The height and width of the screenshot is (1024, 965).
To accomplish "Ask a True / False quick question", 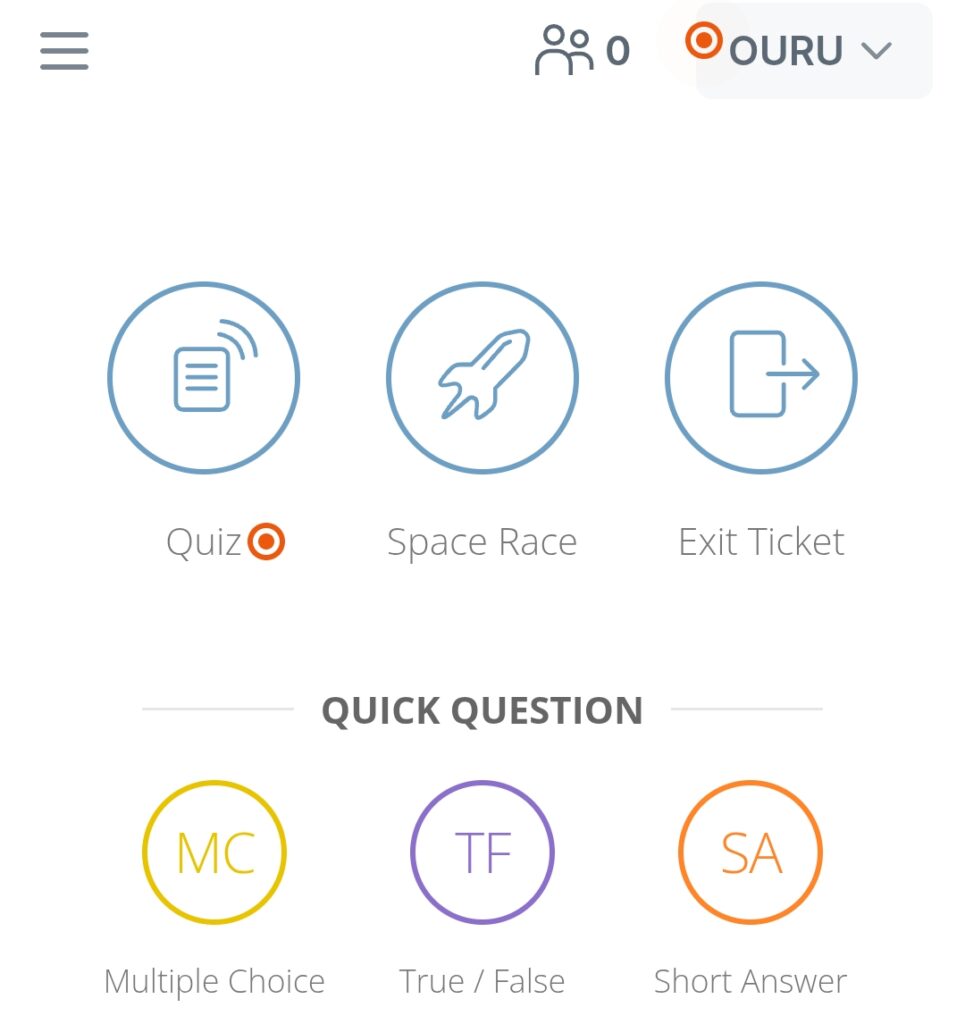I will [482, 853].
